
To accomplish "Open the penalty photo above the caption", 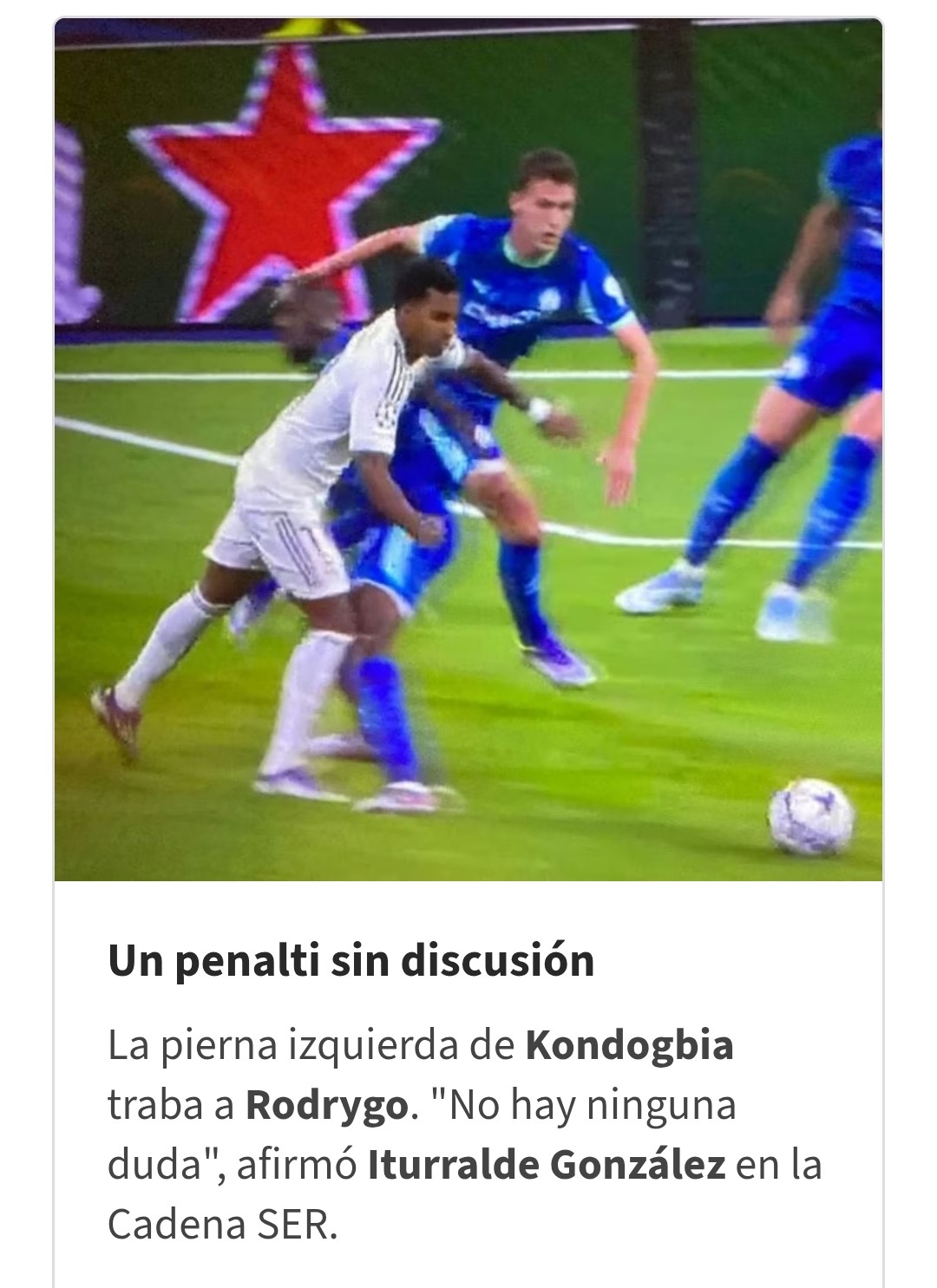I will (x=468, y=449).
